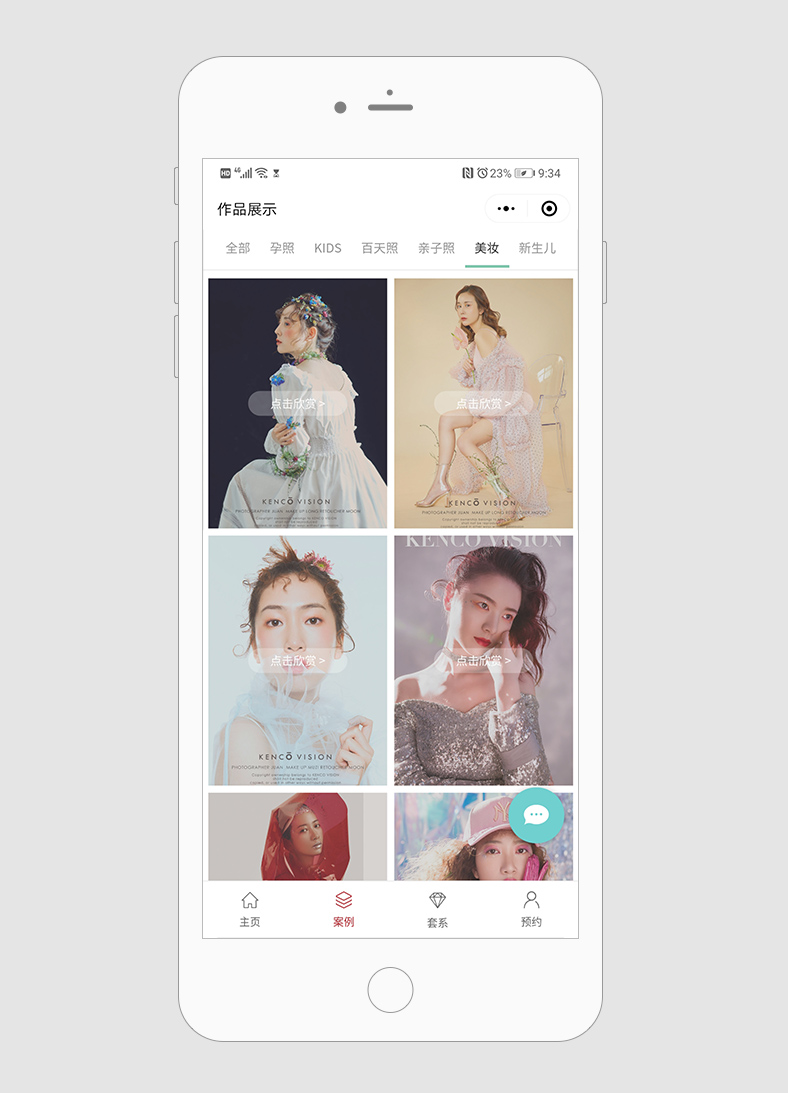Screen dimensions: 788x1093
Task: Start a chat via the floating bubble
Action: click(x=536, y=815)
